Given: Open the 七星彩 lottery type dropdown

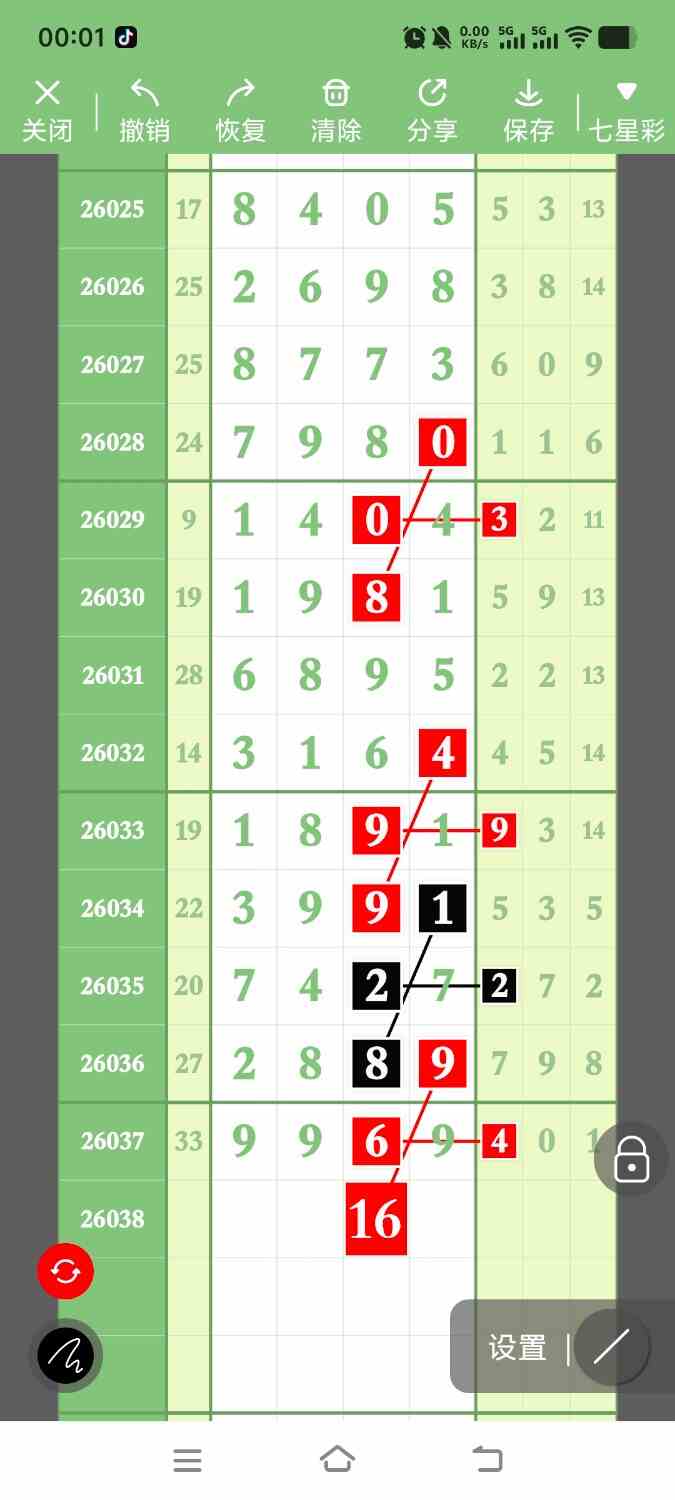Looking at the screenshot, I should pyautogui.click(x=626, y=111).
